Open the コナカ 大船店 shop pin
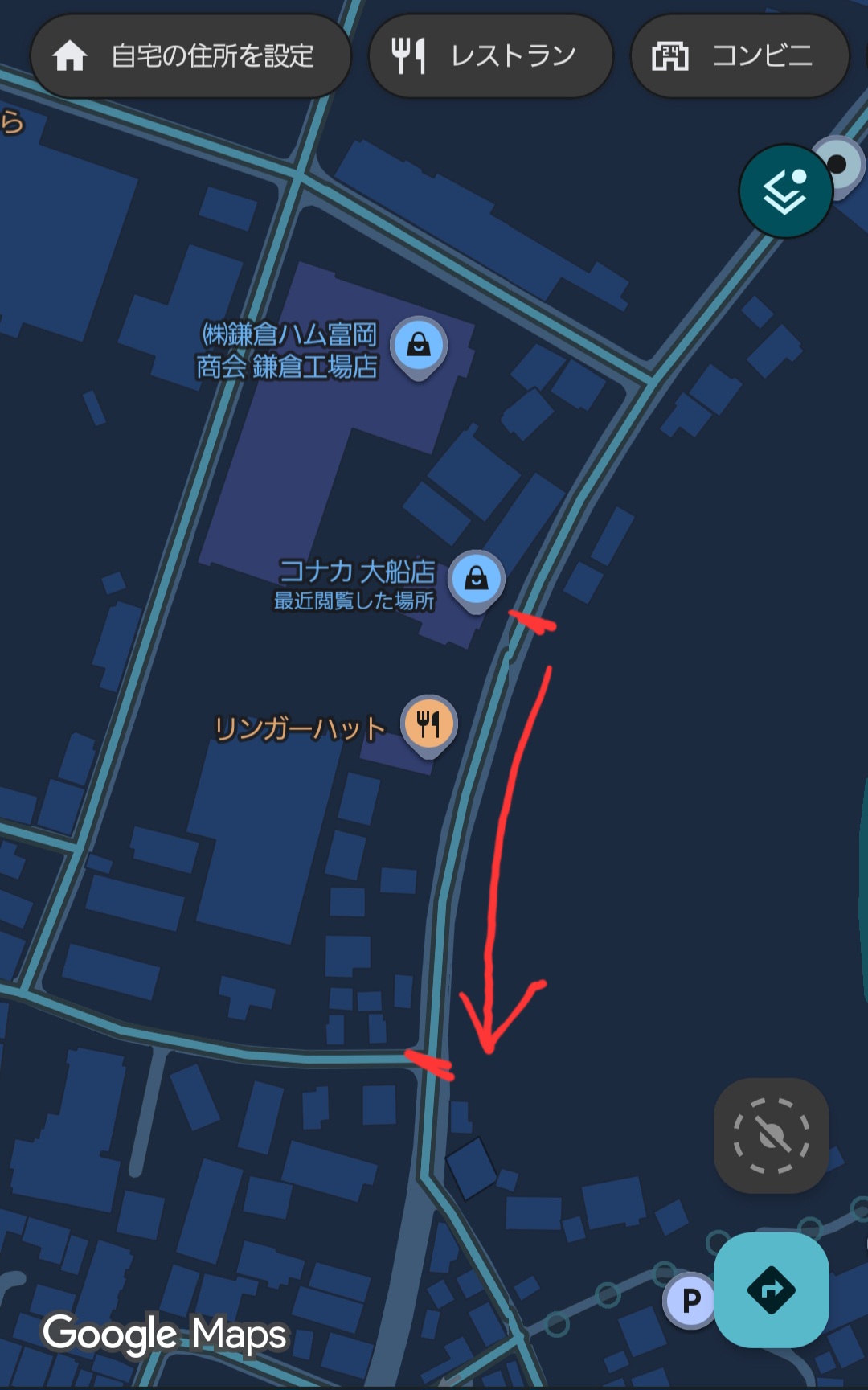The width and height of the screenshot is (868, 1390). coord(476,579)
